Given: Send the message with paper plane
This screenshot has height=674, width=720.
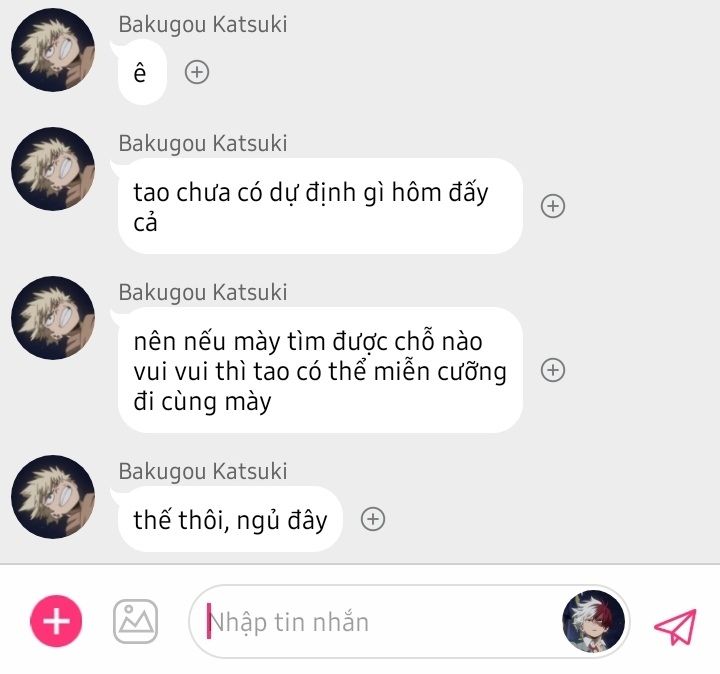Looking at the screenshot, I should tap(675, 624).
